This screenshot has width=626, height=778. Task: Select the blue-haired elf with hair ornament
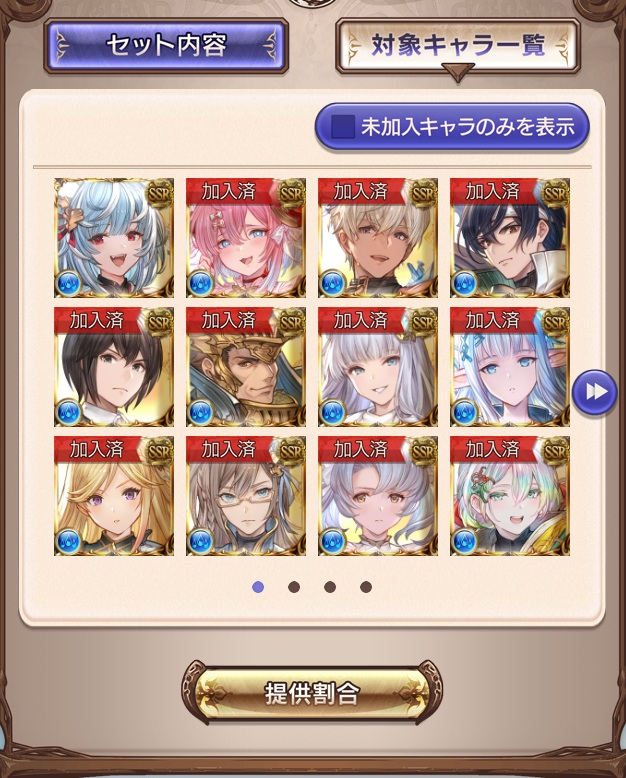[x=510, y=367]
